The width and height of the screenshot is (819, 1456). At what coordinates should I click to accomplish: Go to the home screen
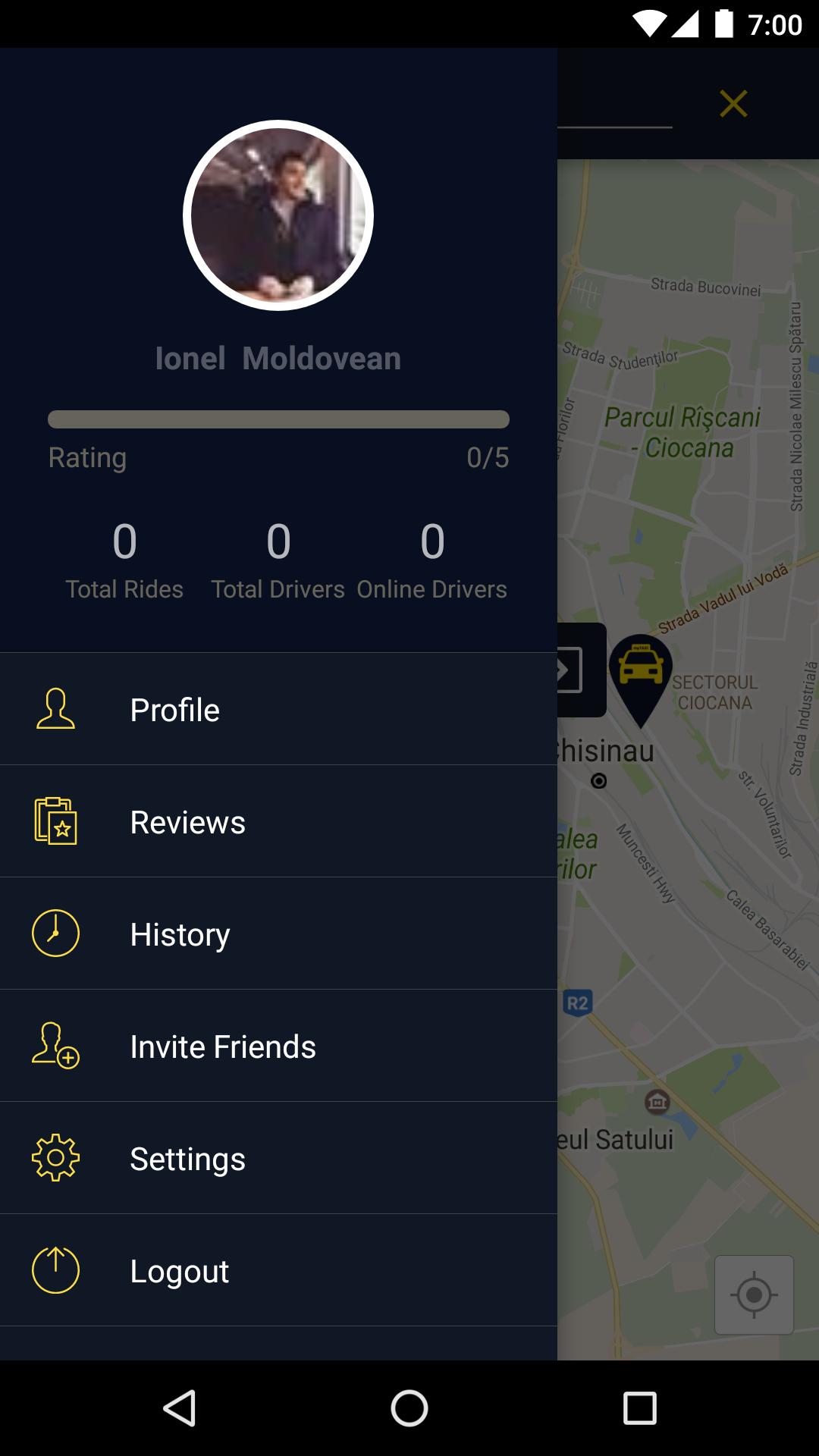409,1408
